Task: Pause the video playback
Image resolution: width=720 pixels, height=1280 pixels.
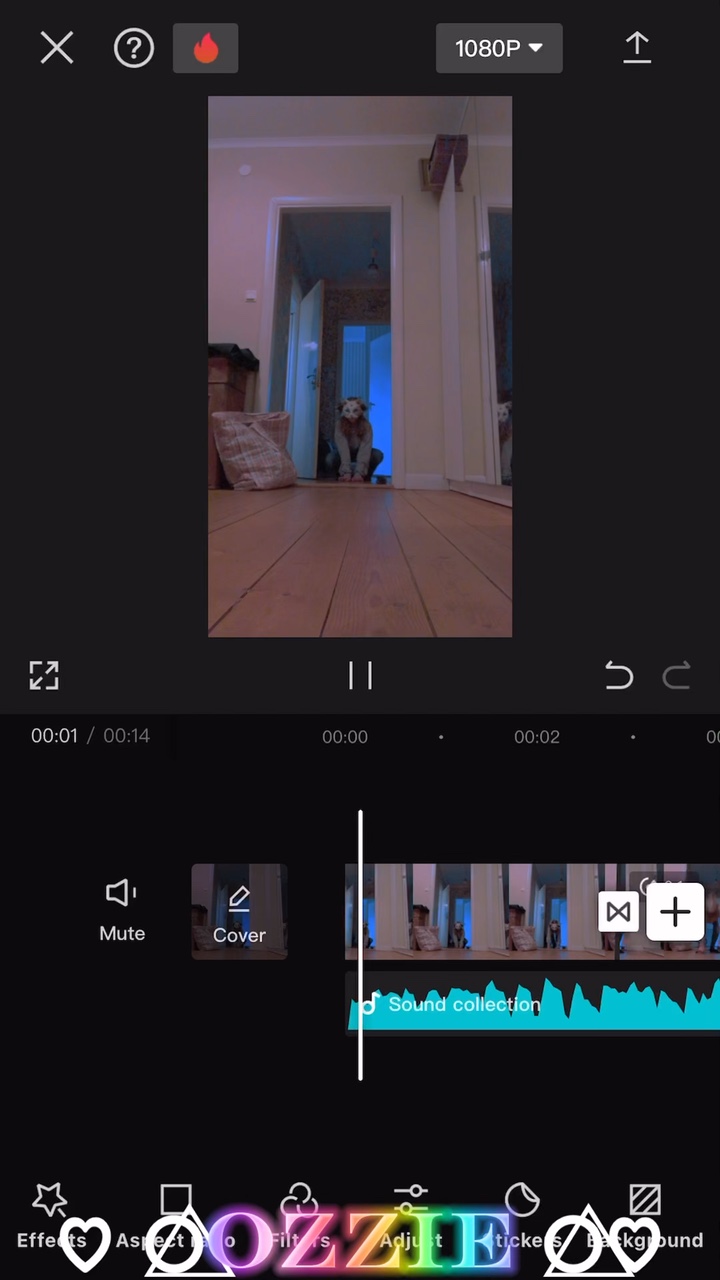Action: point(360,676)
